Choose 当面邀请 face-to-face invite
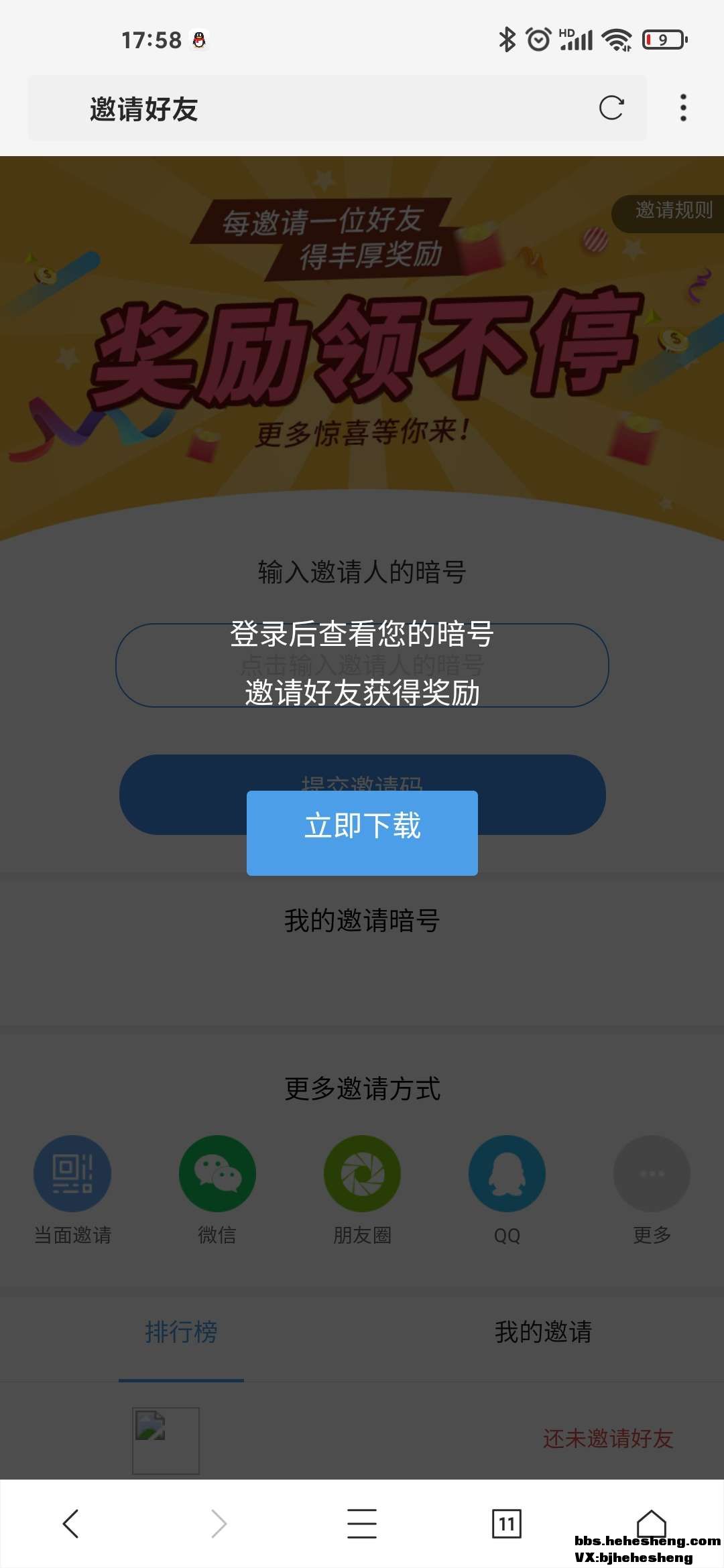This screenshot has width=724, height=1568. (x=72, y=1174)
